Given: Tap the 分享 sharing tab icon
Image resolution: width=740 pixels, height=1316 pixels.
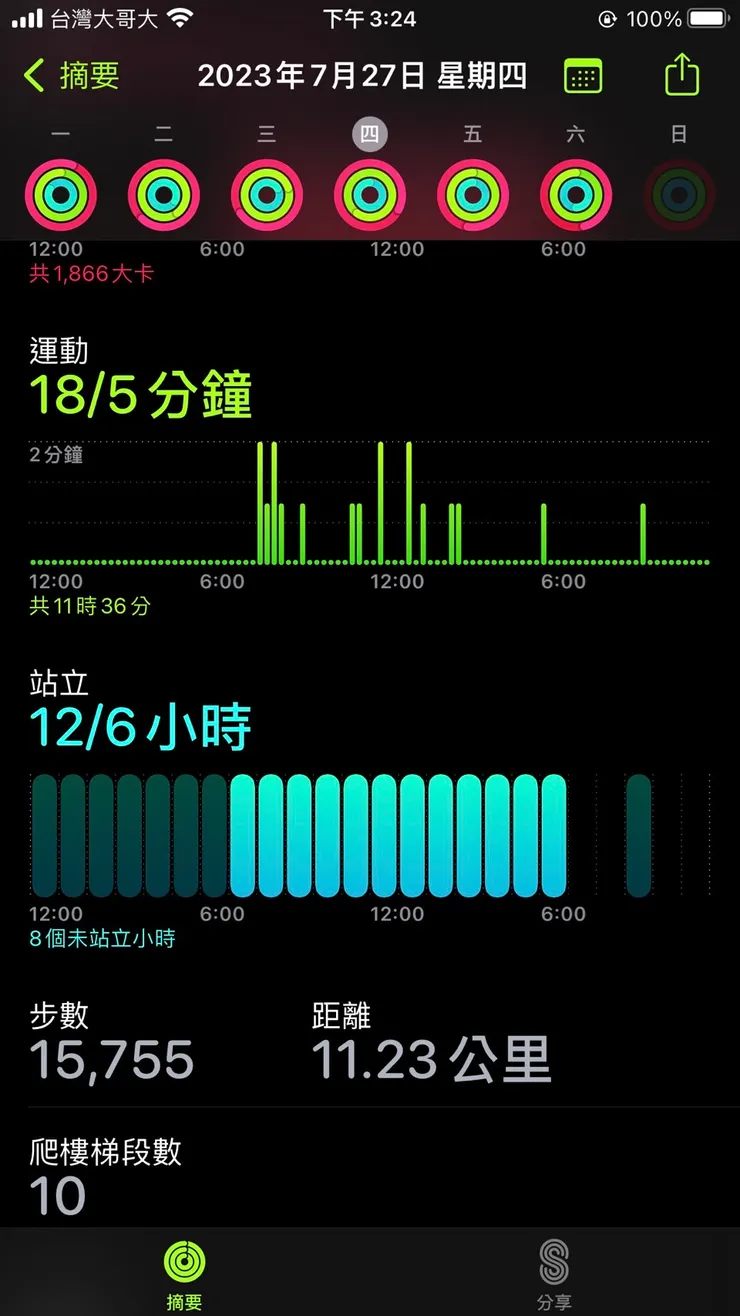Looking at the screenshot, I should click(x=556, y=1270).
